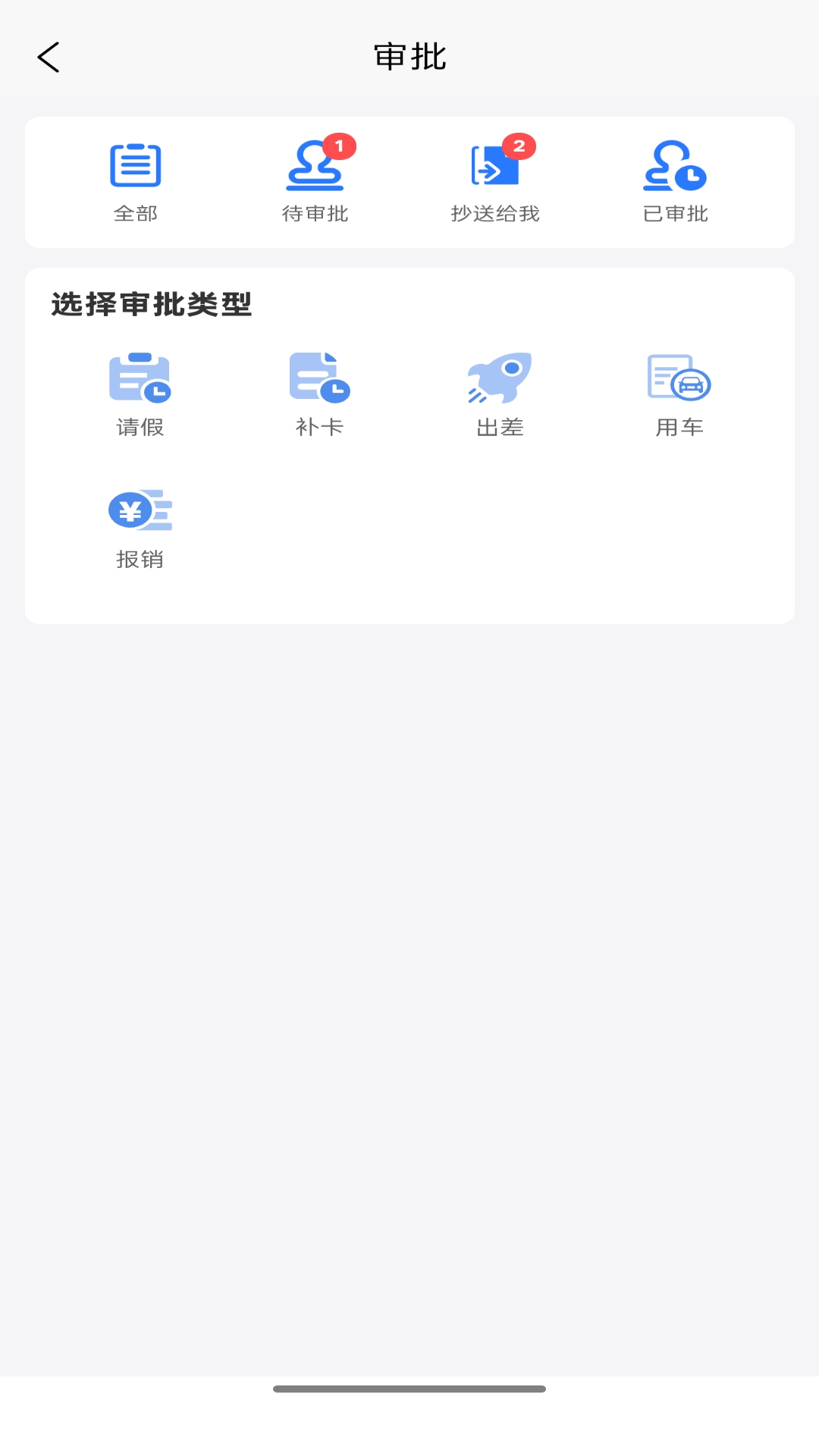Open the 抄送给我 forwarding icon

pyautogui.click(x=495, y=165)
